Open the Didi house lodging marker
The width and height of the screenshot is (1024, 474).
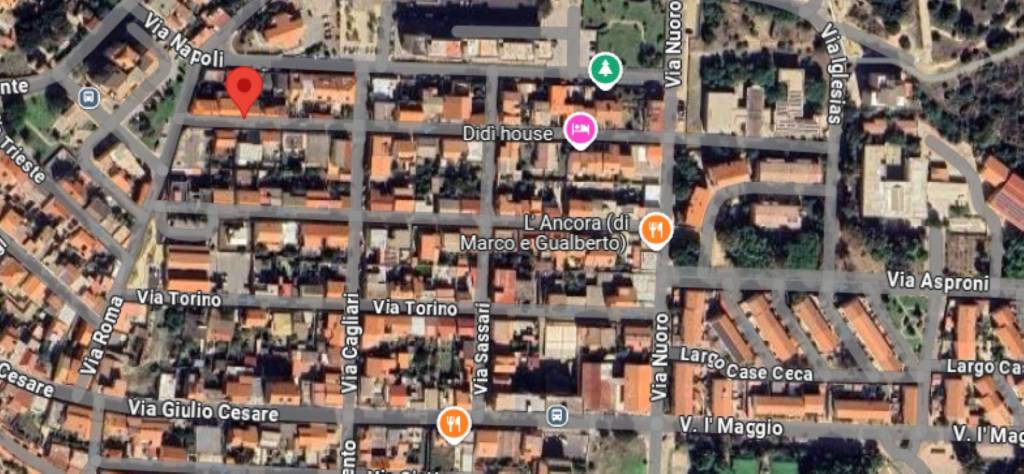pos(580,130)
